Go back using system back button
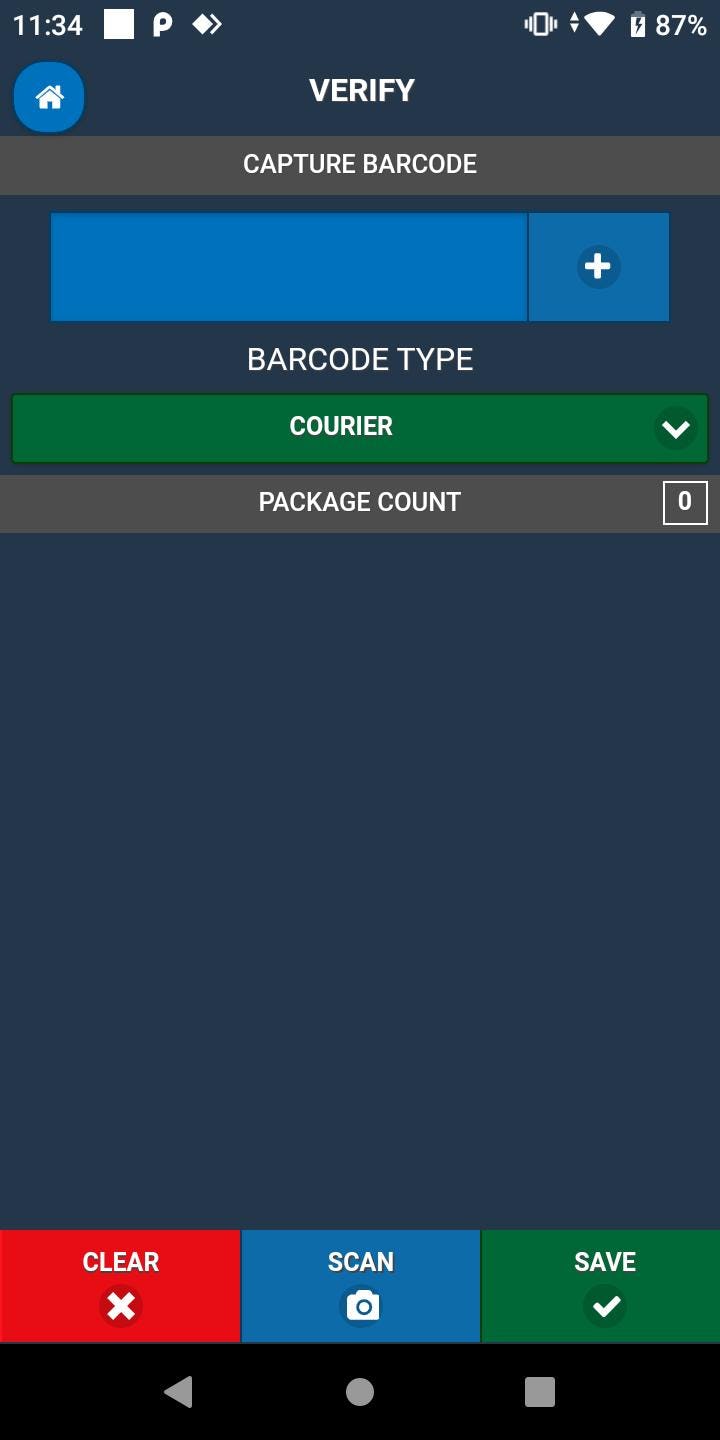Viewport: 720px width, 1440px height. click(179, 1391)
